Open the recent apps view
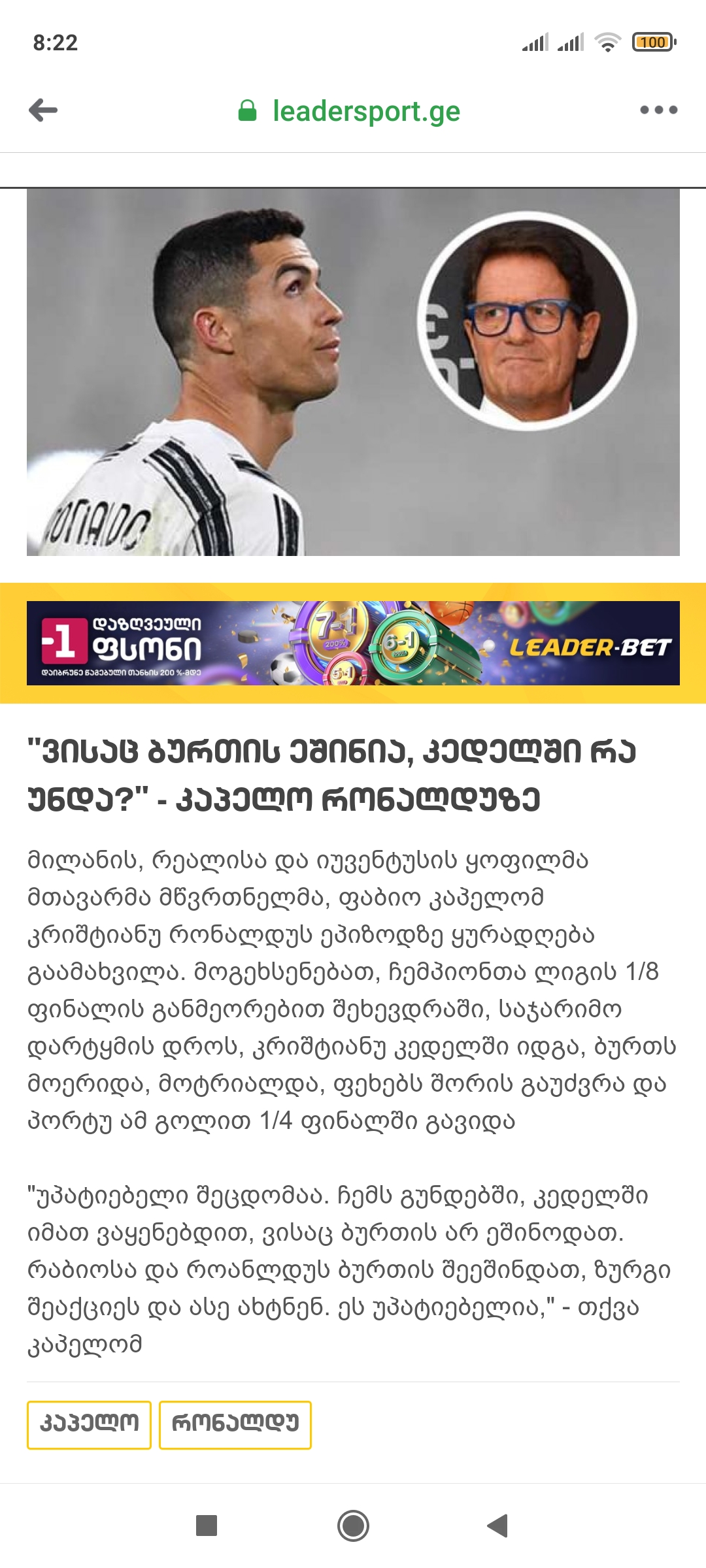The width and height of the screenshot is (706, 1568). [207, 1526]
